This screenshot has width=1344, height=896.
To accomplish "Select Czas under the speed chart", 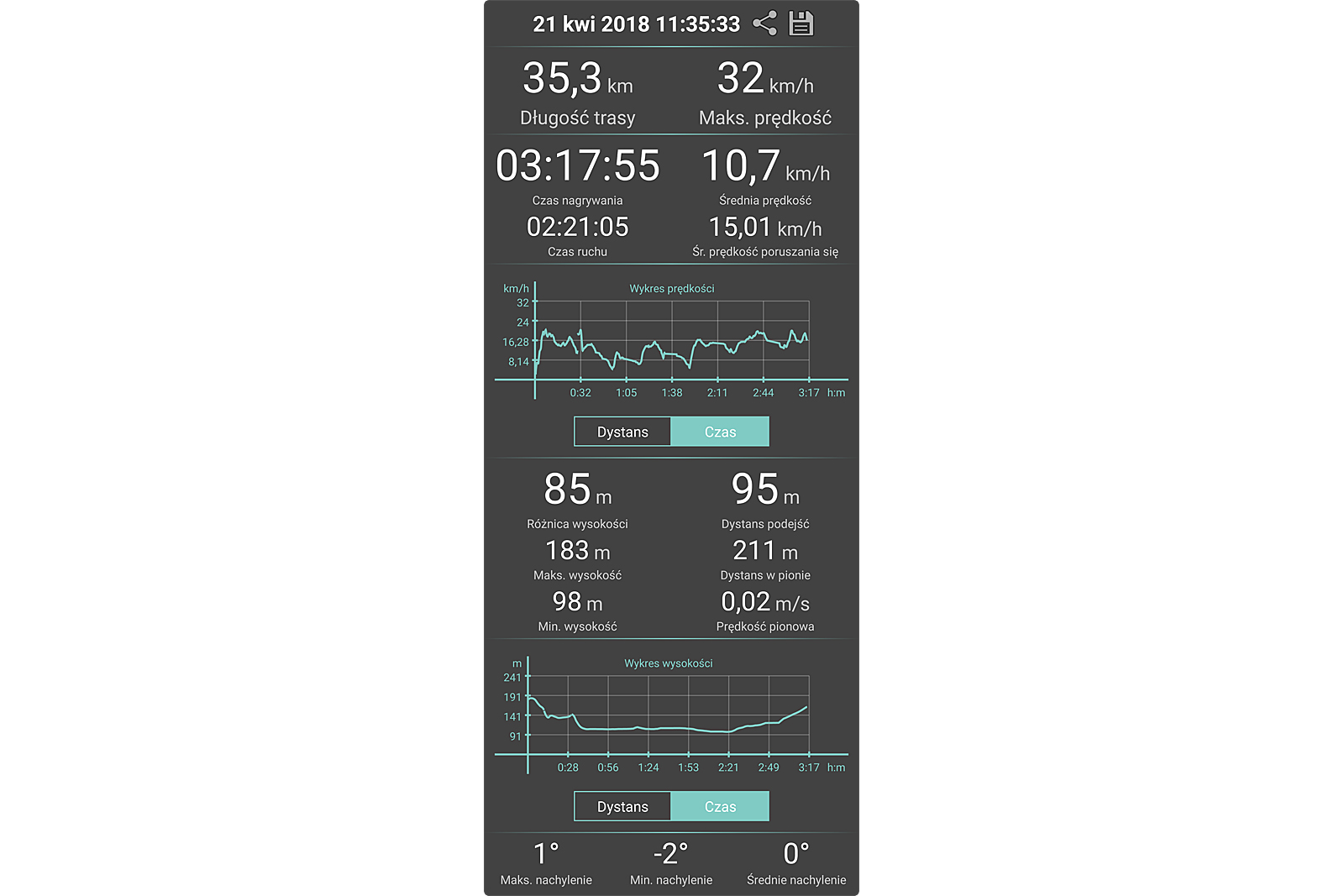I will [x=720, y=432].
